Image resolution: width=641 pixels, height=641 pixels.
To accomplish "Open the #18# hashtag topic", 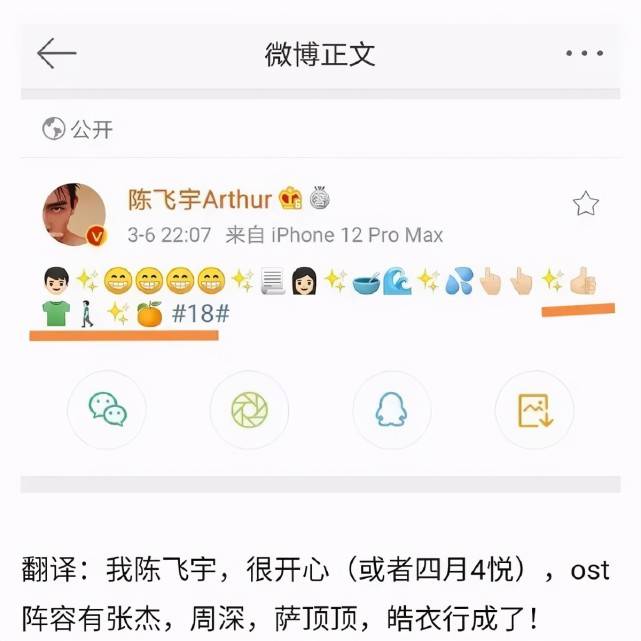I will click(201, 313).
